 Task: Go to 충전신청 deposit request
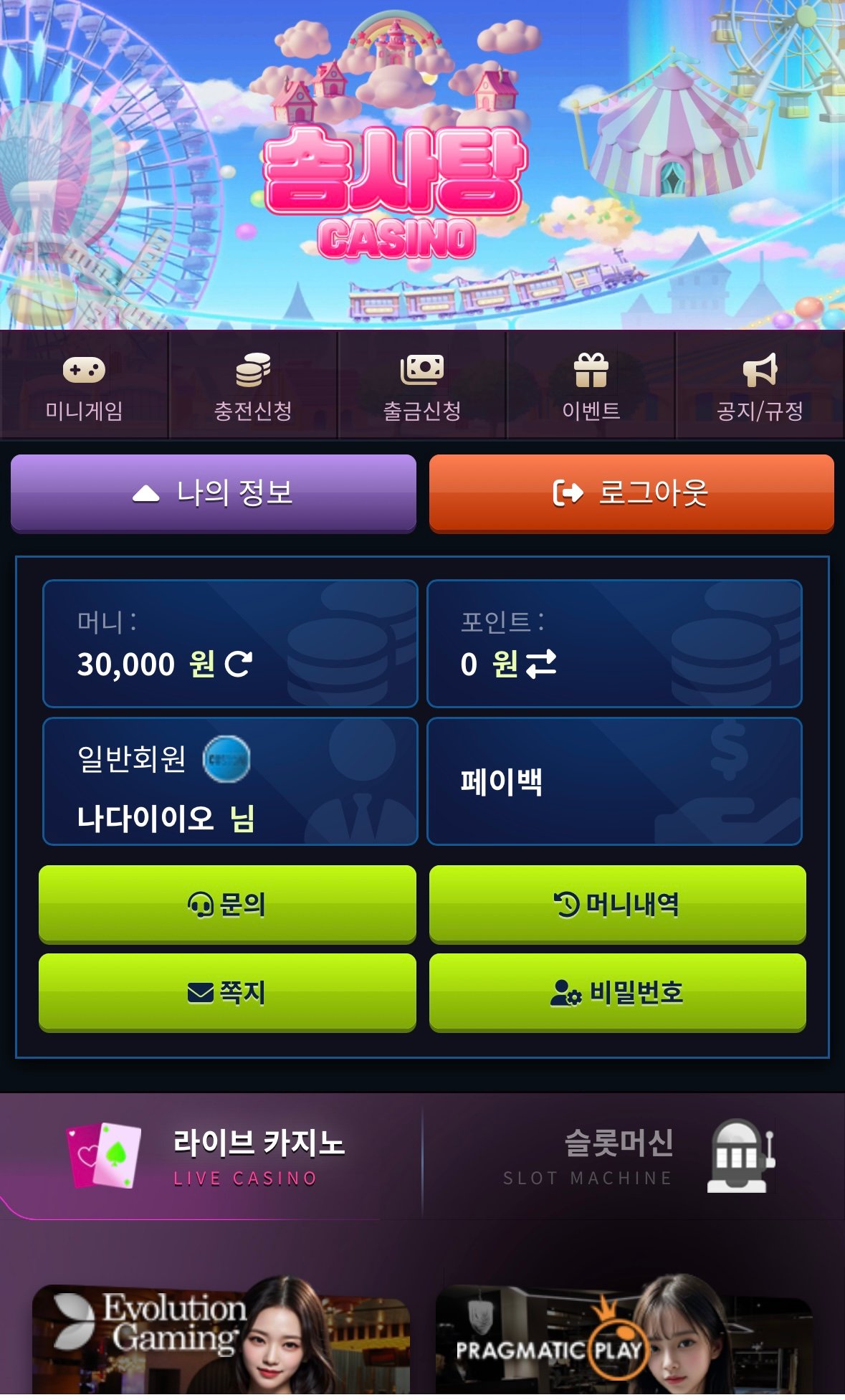(253, 387)
